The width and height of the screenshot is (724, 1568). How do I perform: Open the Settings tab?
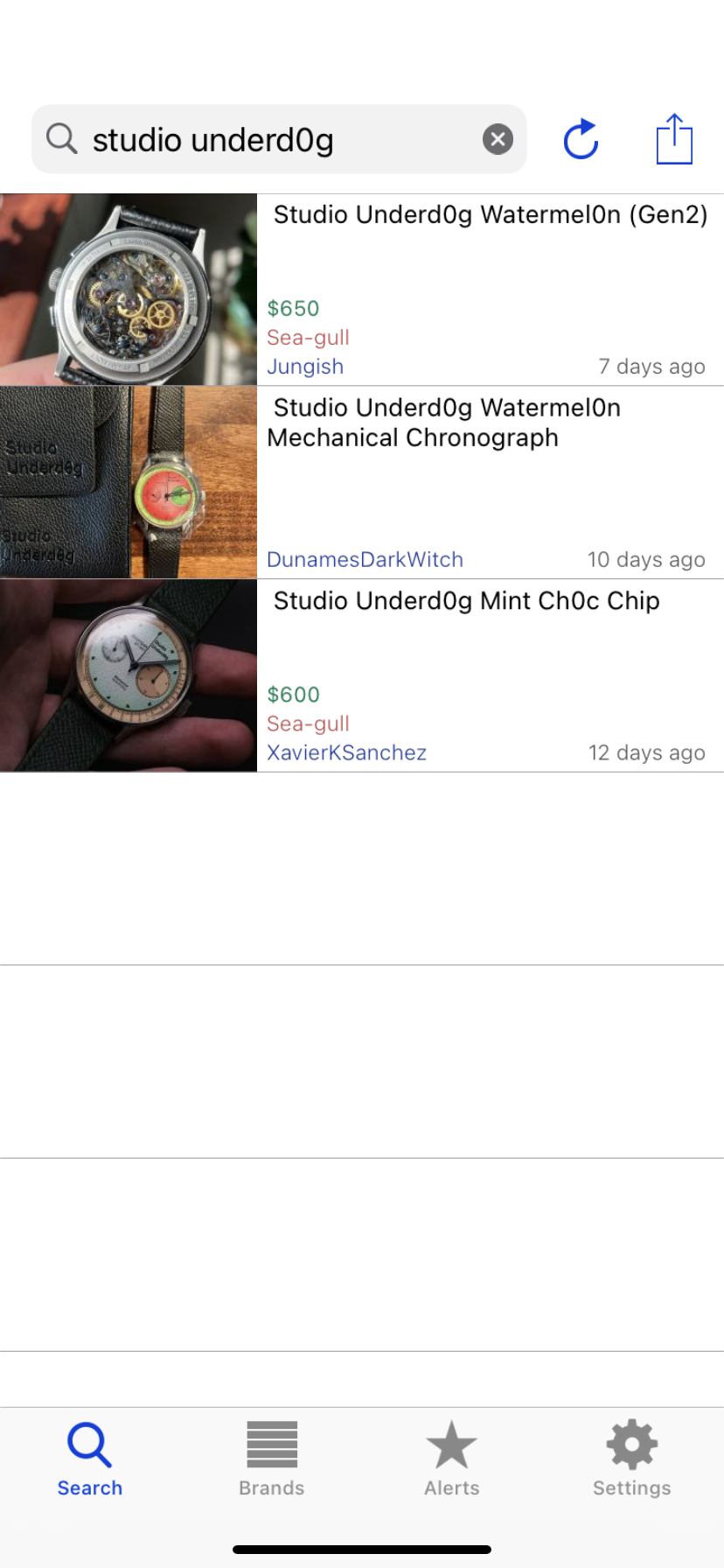pos(631,1459)
